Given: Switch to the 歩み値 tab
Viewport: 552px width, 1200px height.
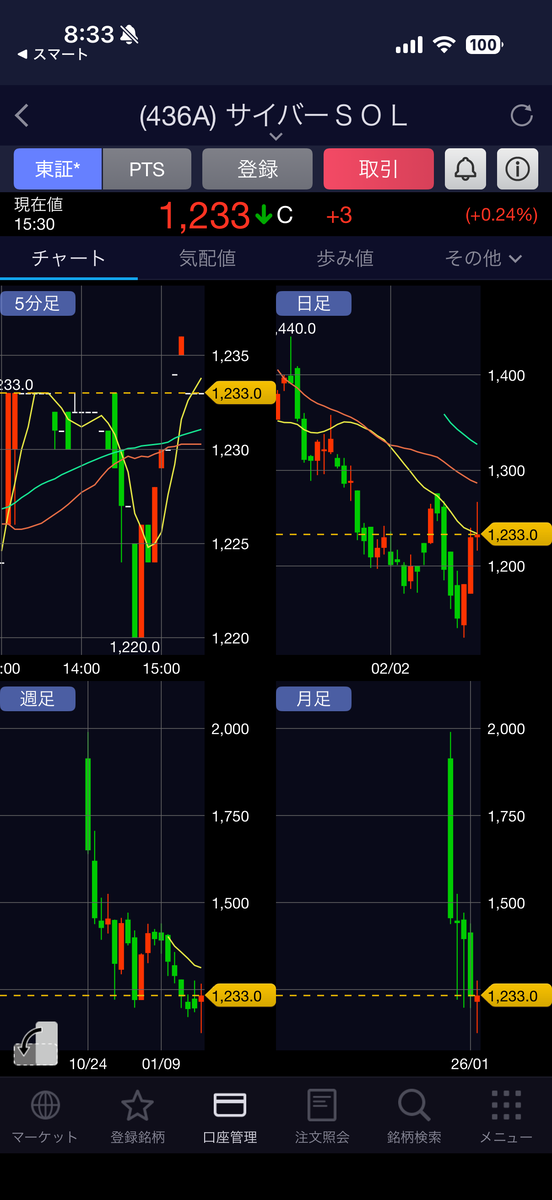Looking at the screenshot, I should point(345,258).
